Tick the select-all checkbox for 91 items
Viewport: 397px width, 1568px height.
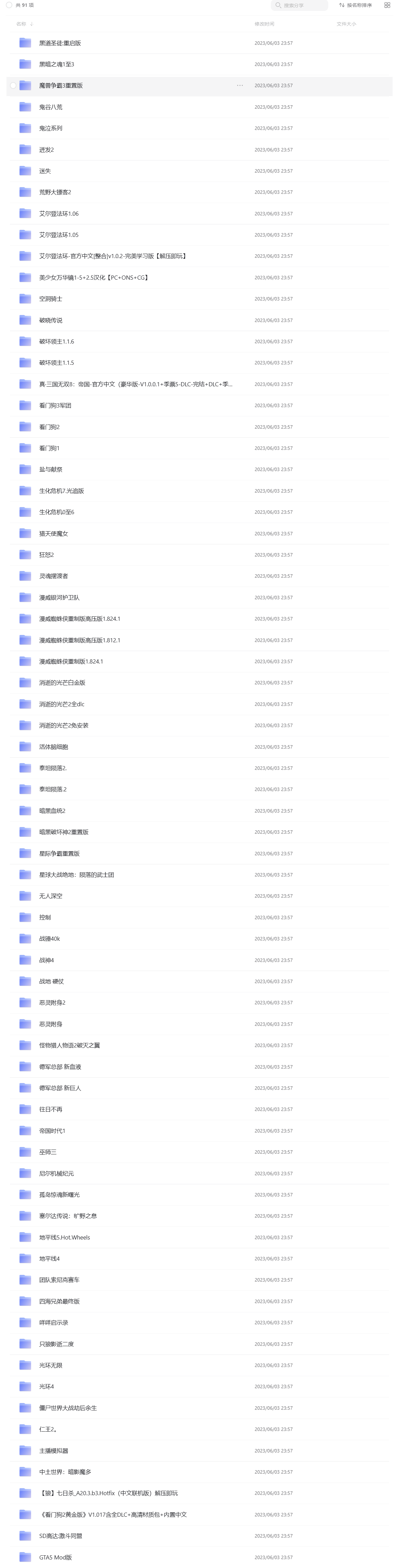pyautogui.click(x=9, y=5)
